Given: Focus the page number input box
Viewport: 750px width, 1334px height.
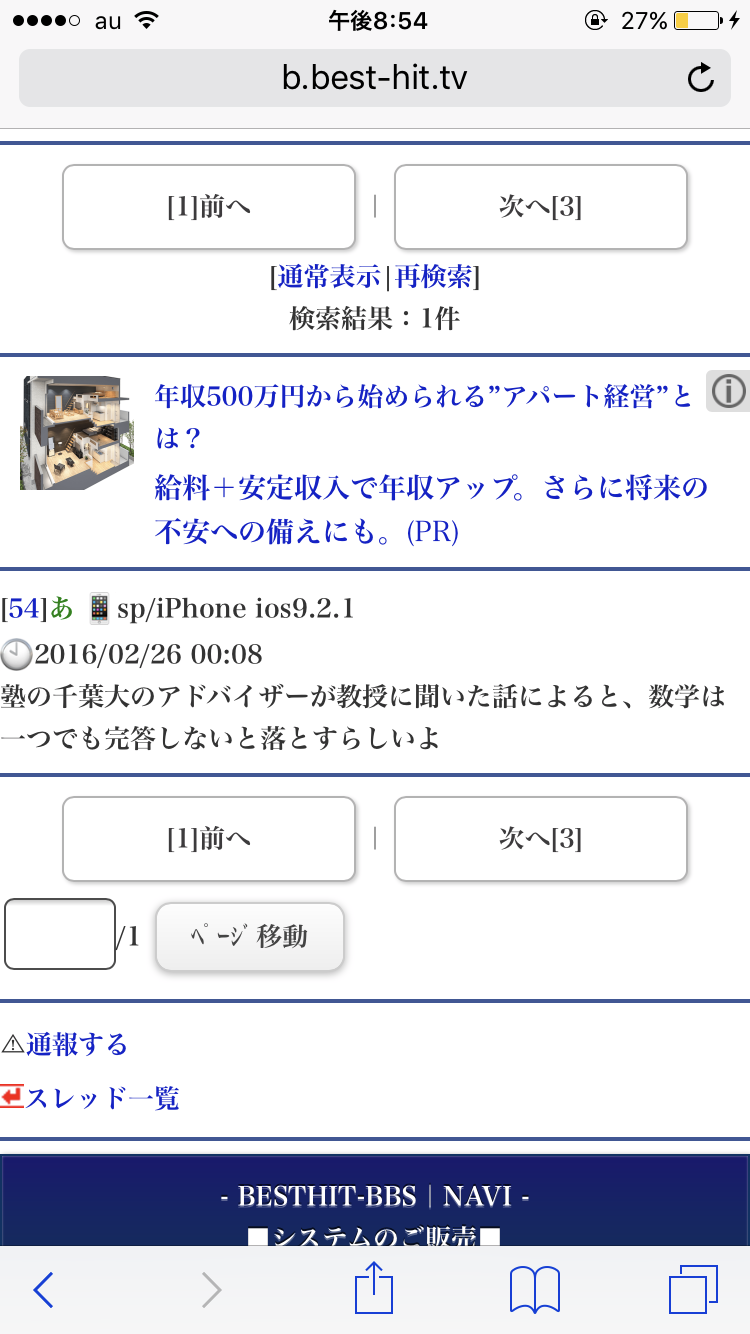Looking at the screenshot, I should [60, 935].
